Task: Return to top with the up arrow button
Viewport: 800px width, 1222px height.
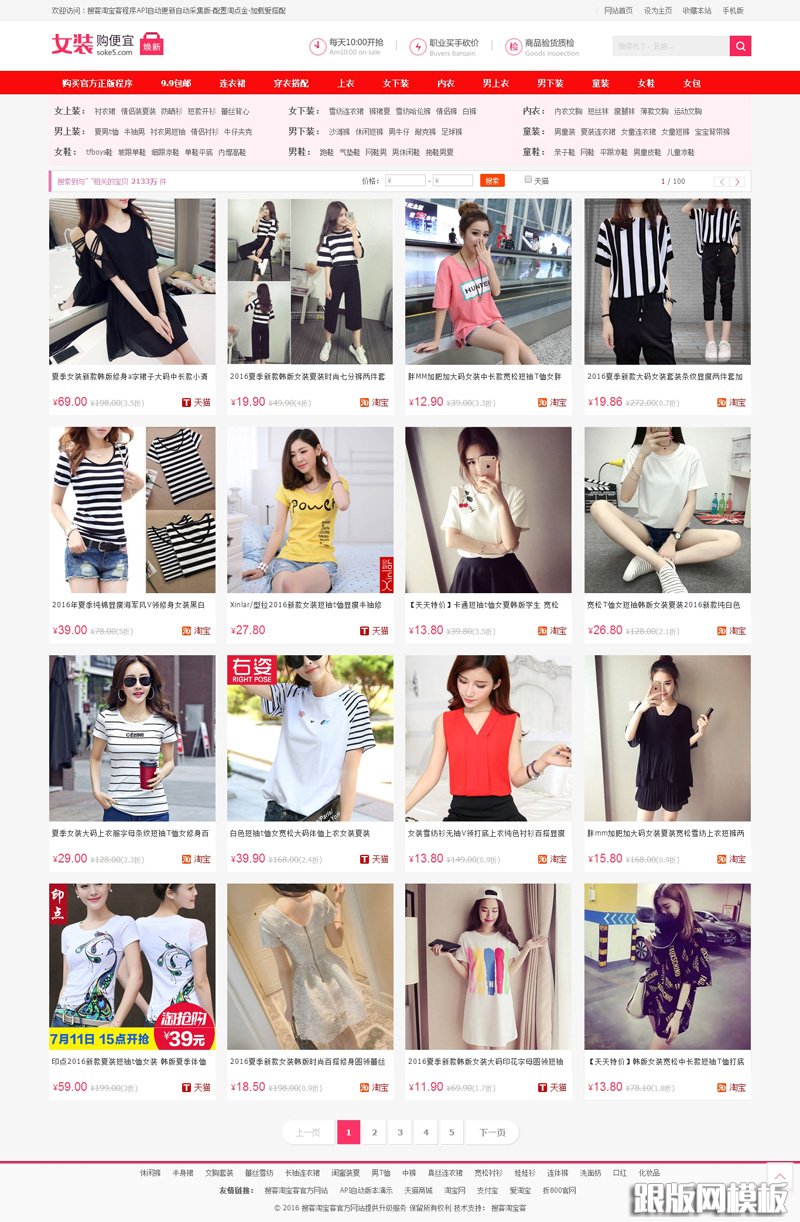Action: 779,1176
